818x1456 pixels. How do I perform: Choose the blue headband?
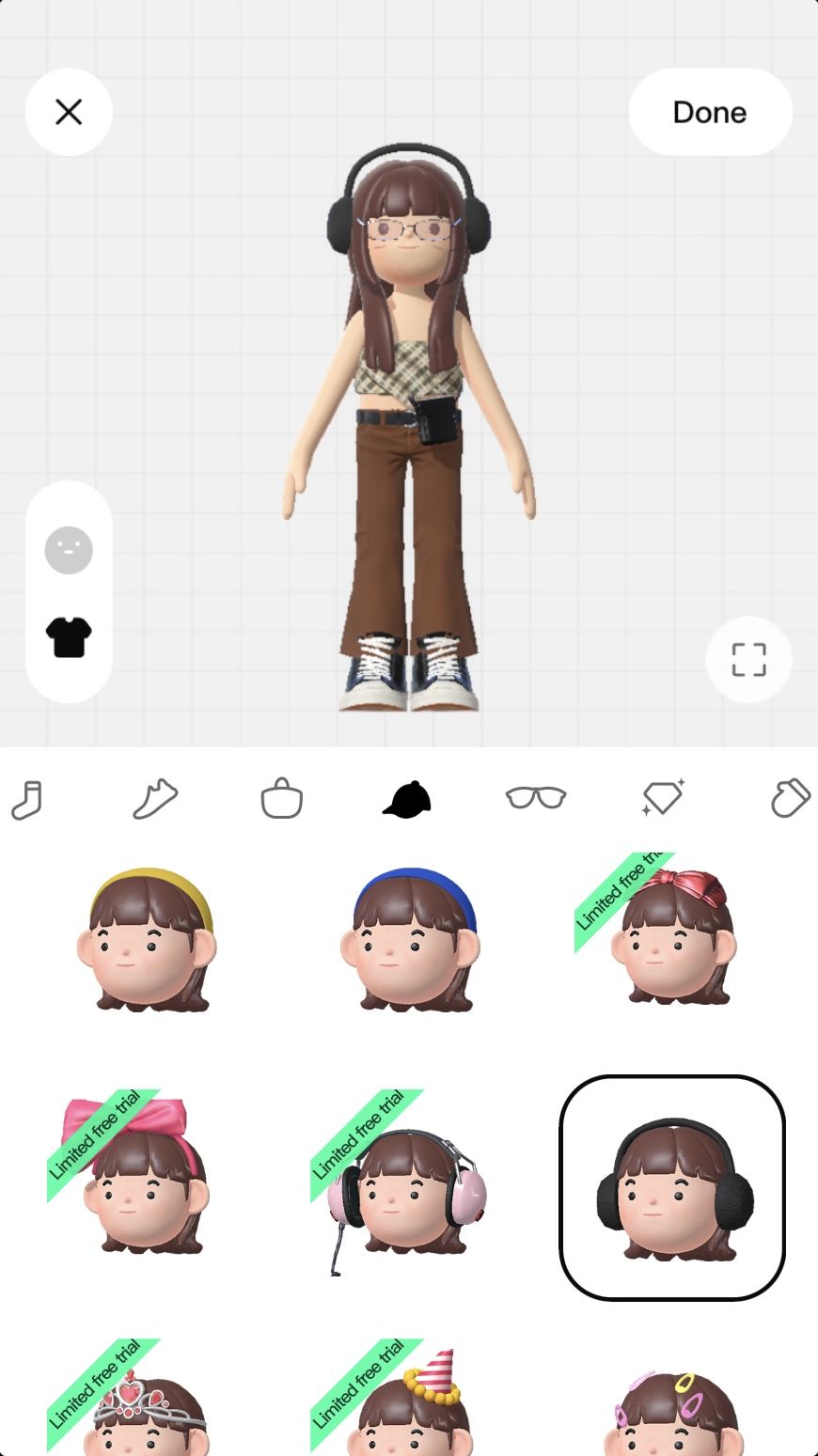point(411,940)
